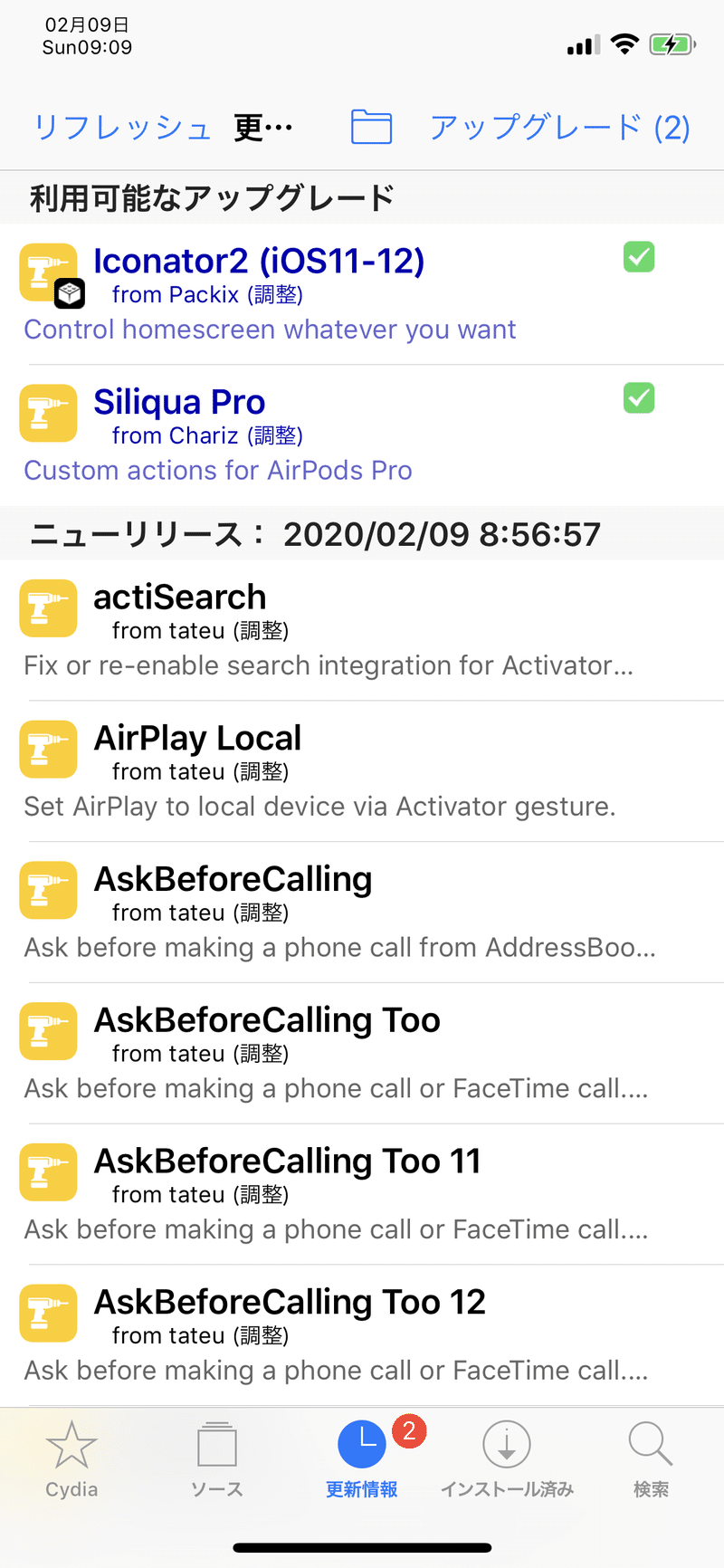Open AskBeforeCalling Too 12 package
The image size is (724, 1568).
point(362,1336)
